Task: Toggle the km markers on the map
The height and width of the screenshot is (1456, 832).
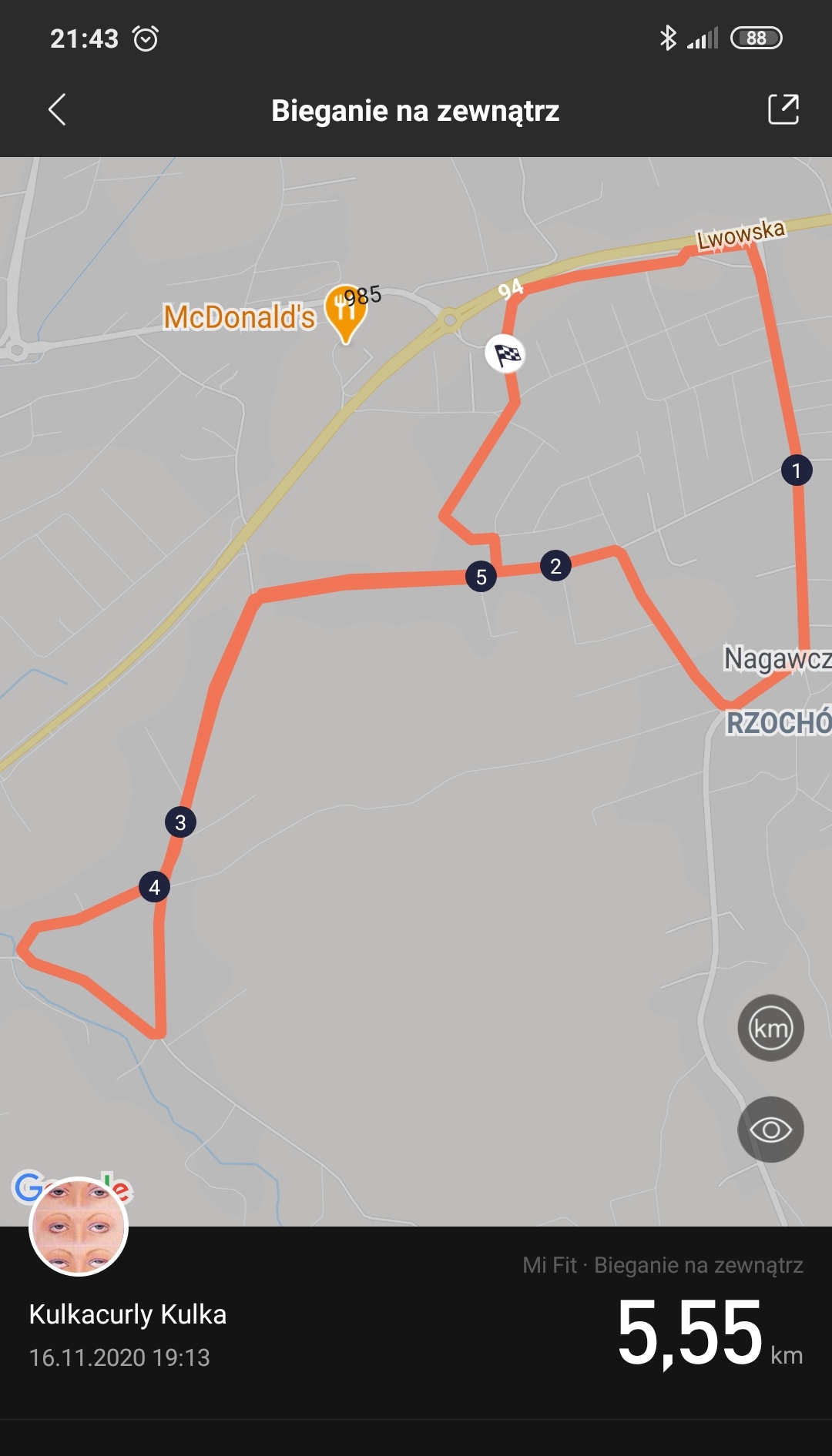Action: pyautogui.click(x=771, y=1028)
